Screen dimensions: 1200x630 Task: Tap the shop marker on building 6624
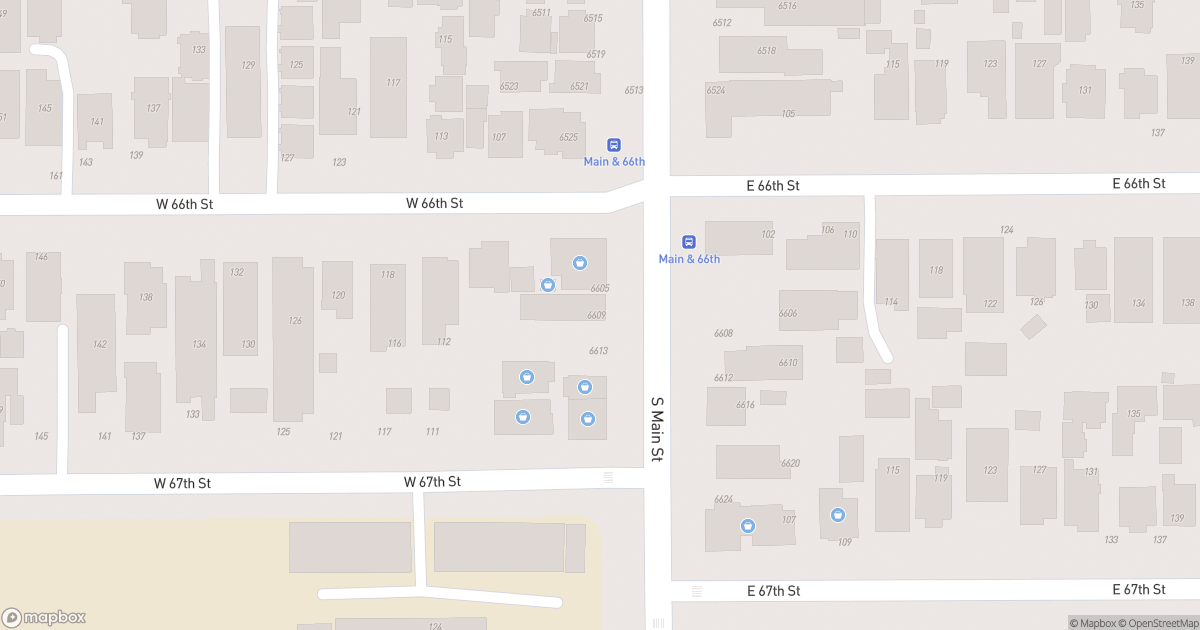[x=747, y=526]
